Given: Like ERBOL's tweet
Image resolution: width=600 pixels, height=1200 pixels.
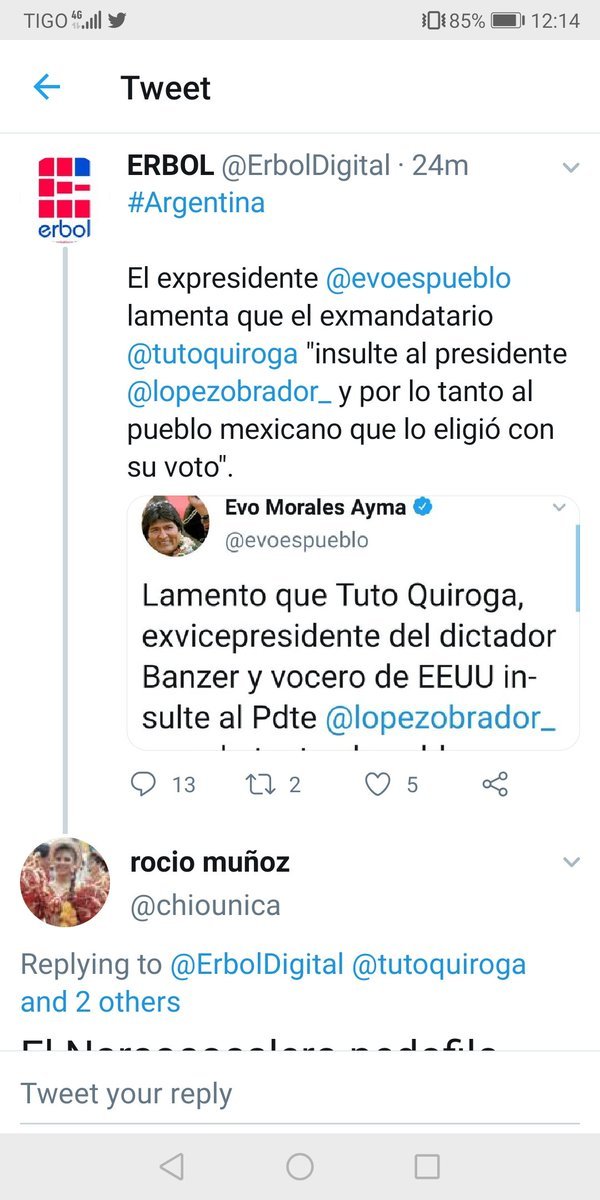Looking at the screenshot, I should tap(377, 784).
